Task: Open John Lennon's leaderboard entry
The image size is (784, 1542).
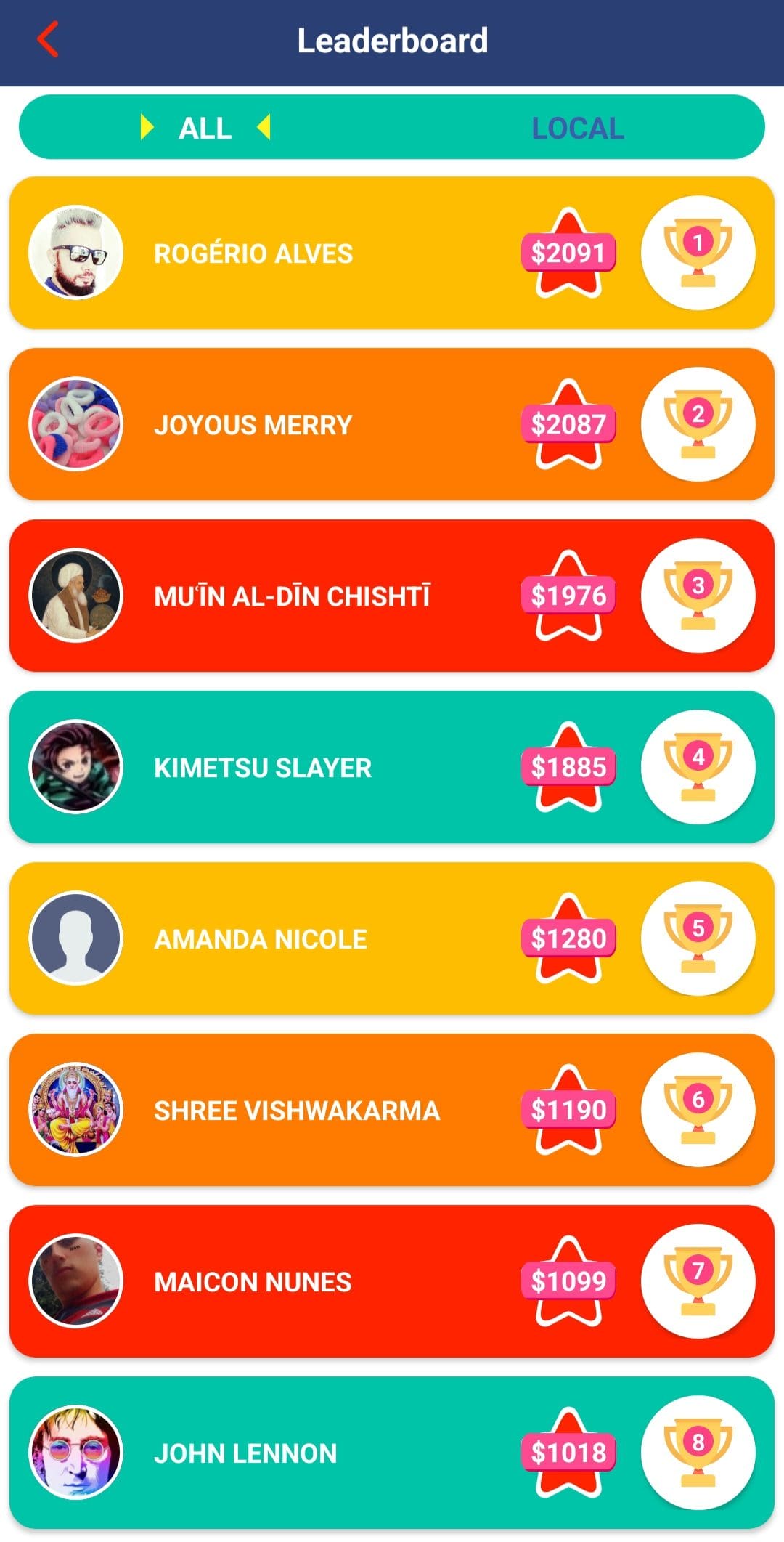Action: (392, 1453)
